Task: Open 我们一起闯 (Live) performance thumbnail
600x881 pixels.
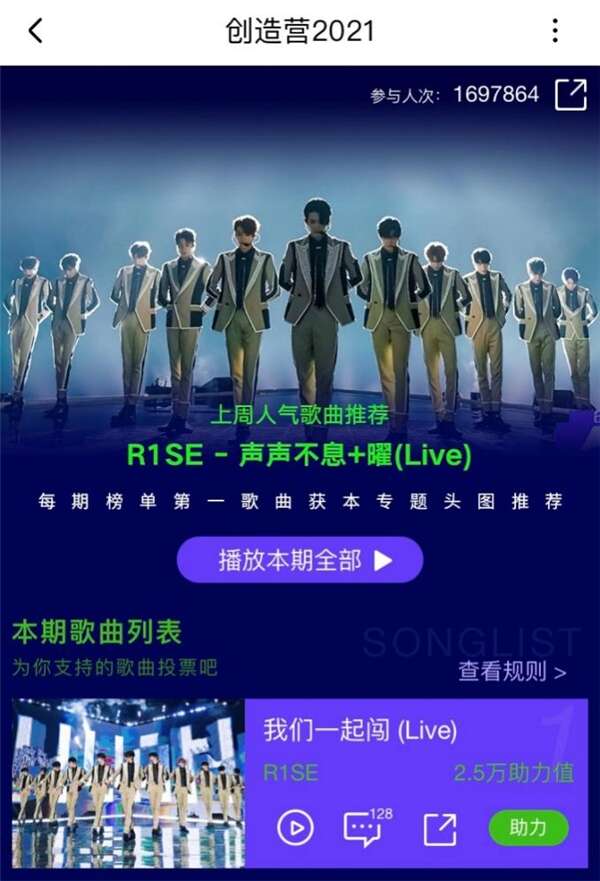Action: click(128, 782)
